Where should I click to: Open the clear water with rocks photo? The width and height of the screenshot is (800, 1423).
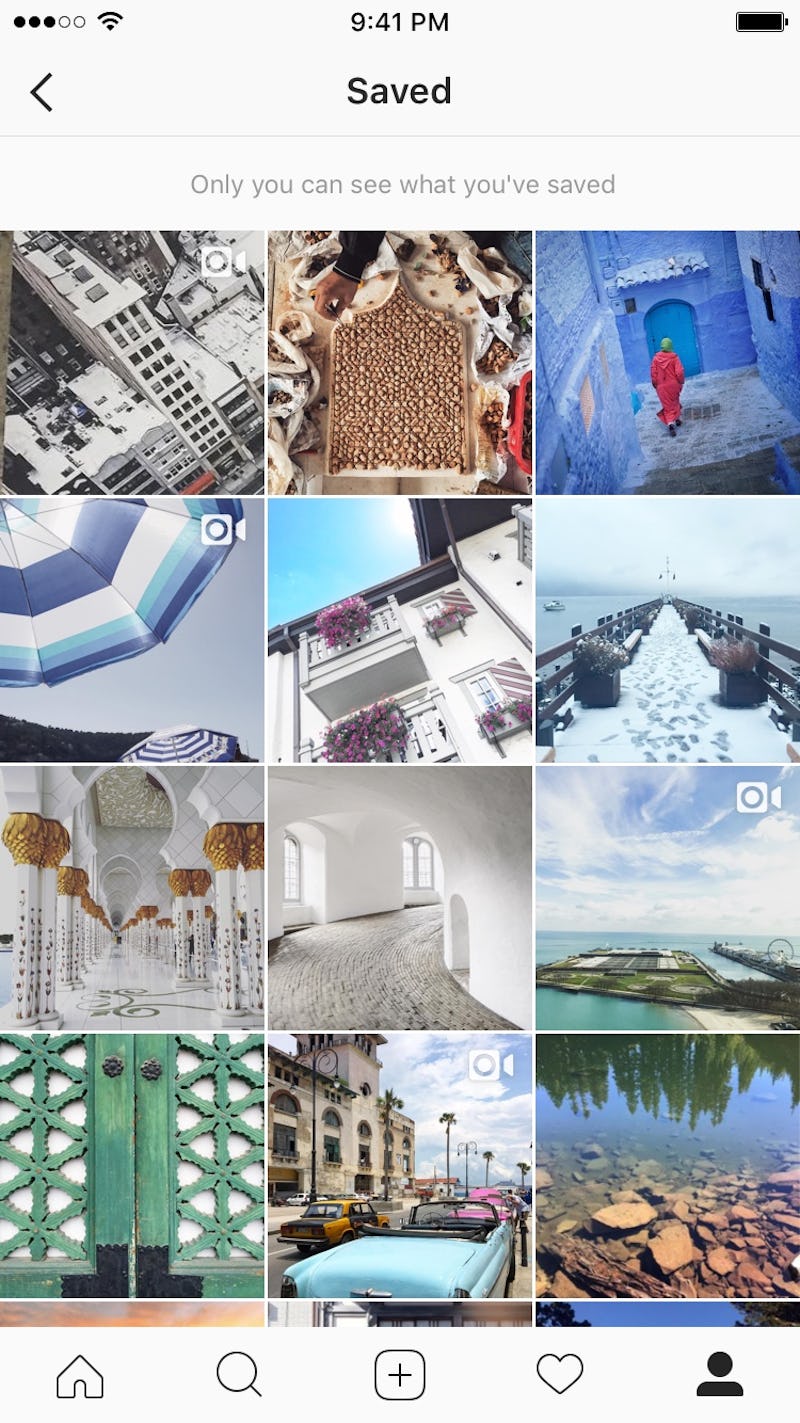[x=668, y=1166]
